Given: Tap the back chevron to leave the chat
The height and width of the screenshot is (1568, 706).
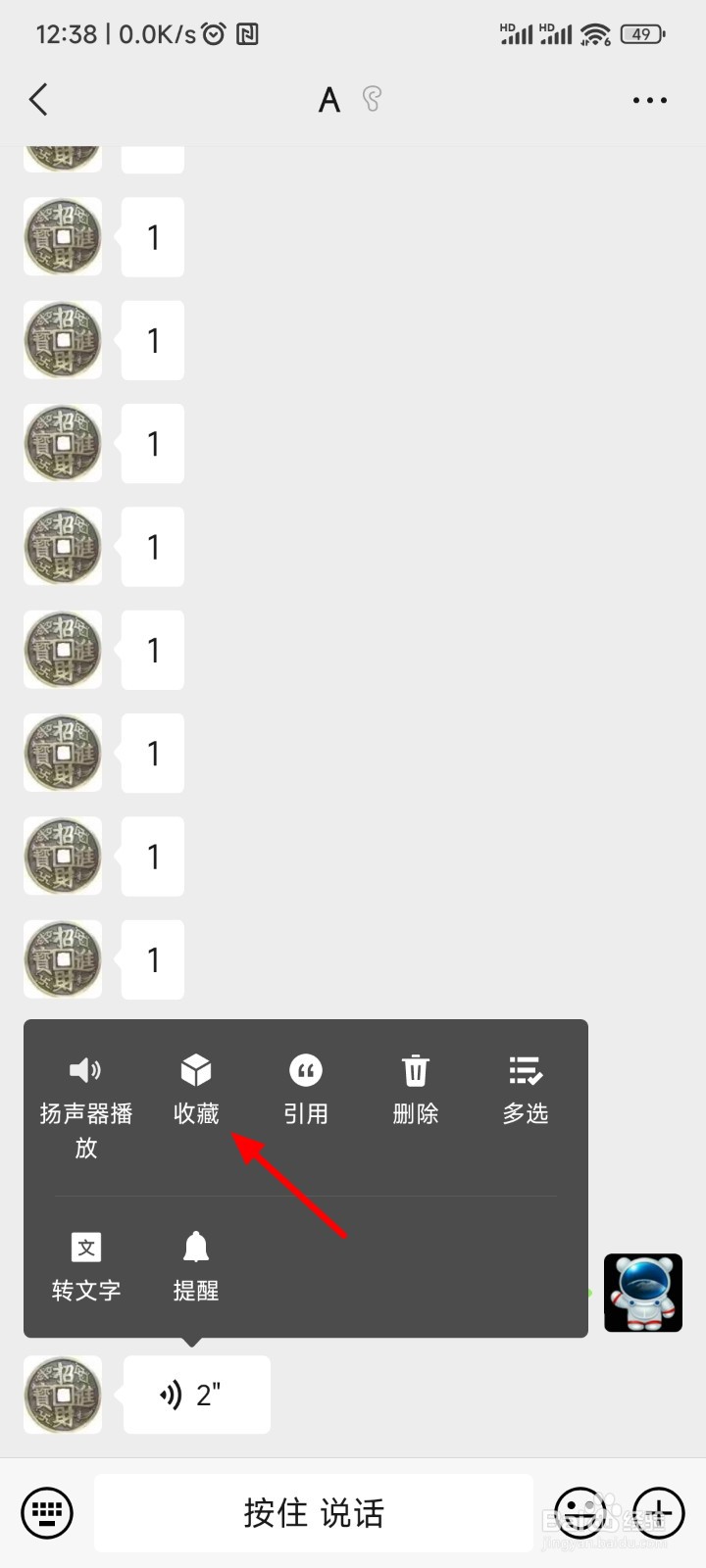Looking at the screenshot, I should click(38, 99).
